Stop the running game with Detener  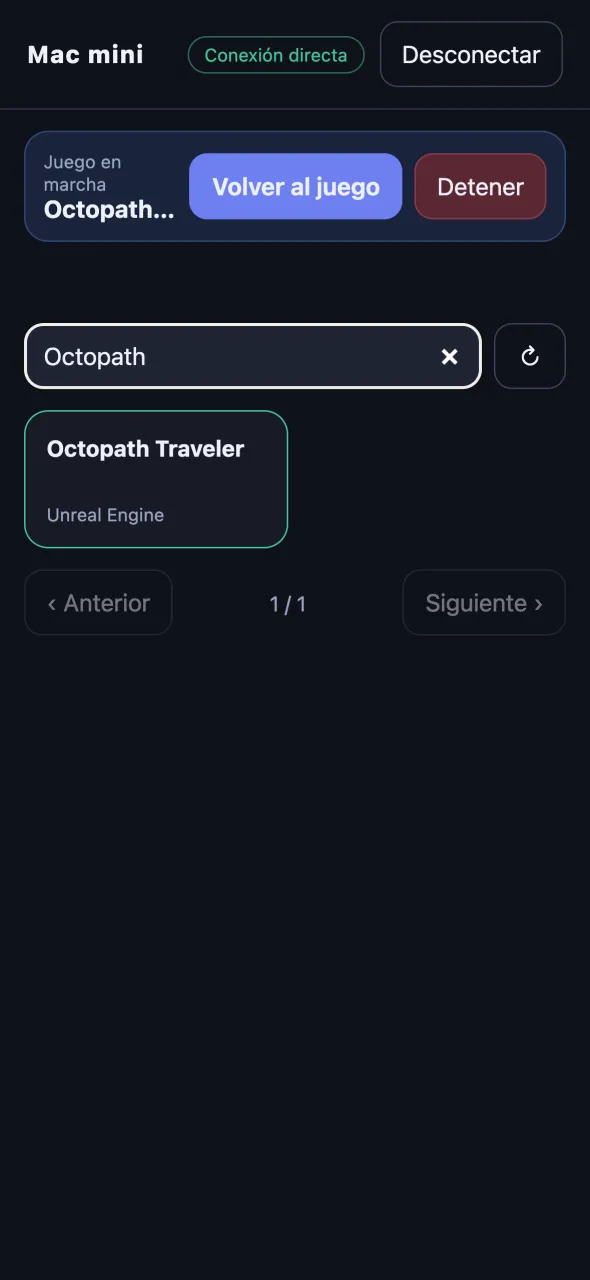(x=481, y=187)
